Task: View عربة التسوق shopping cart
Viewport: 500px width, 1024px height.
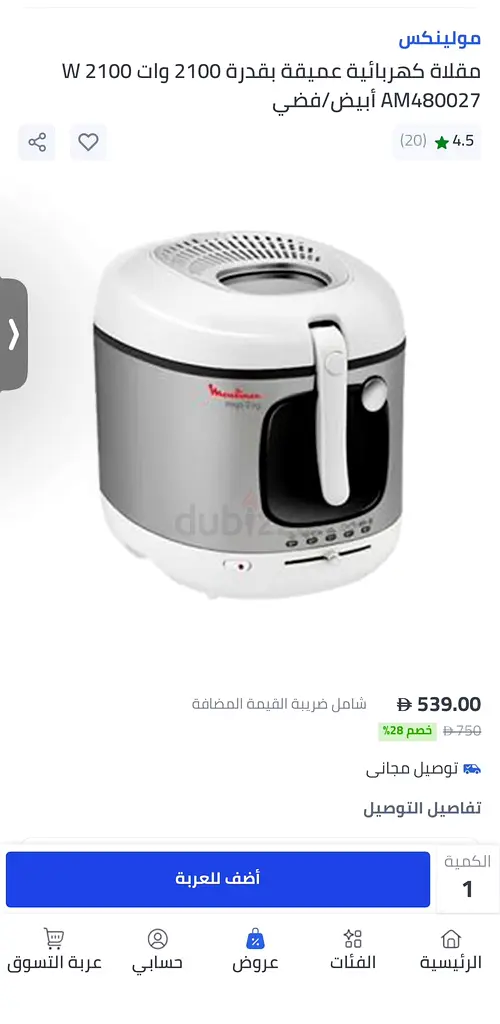Action: point(55,950)
